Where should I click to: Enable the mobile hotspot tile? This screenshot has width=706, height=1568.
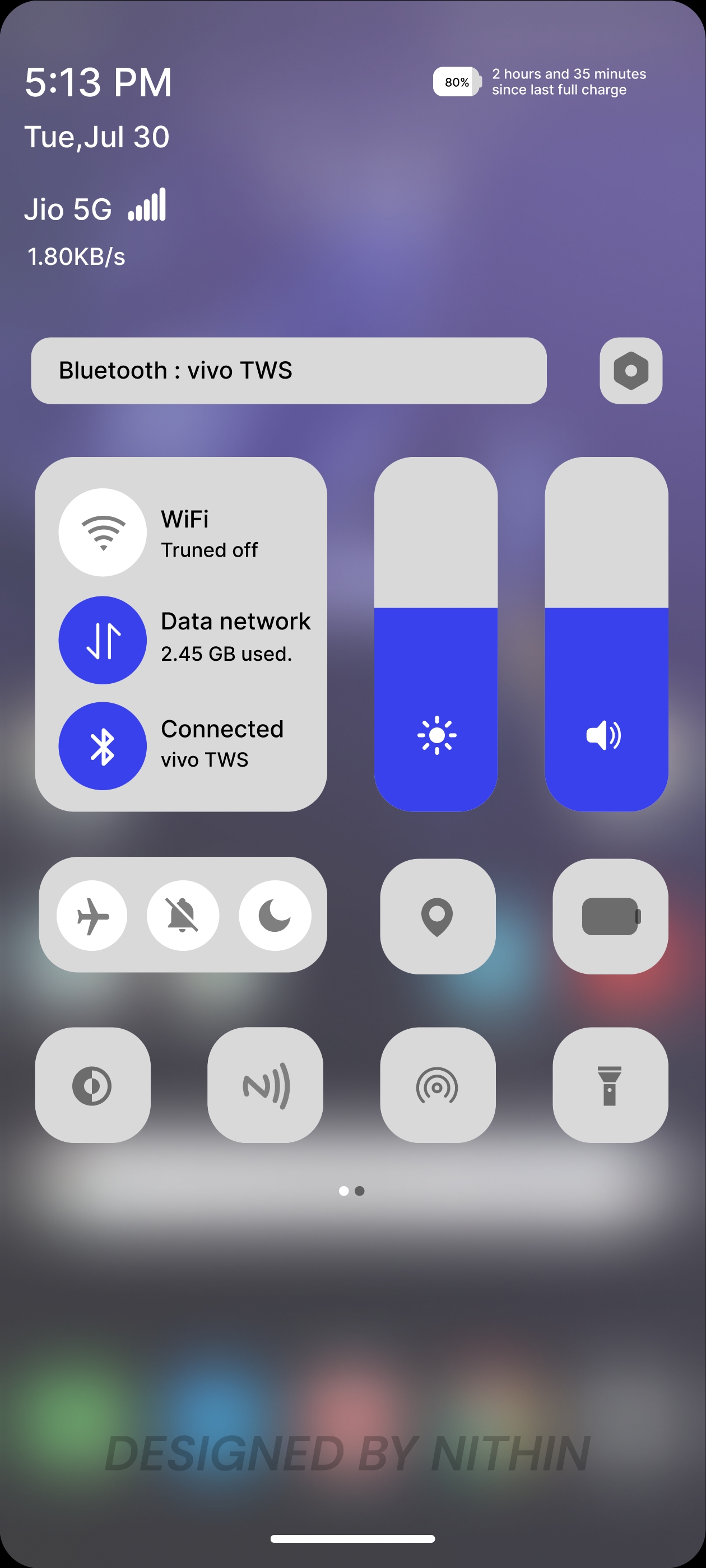coord(438,1085)
